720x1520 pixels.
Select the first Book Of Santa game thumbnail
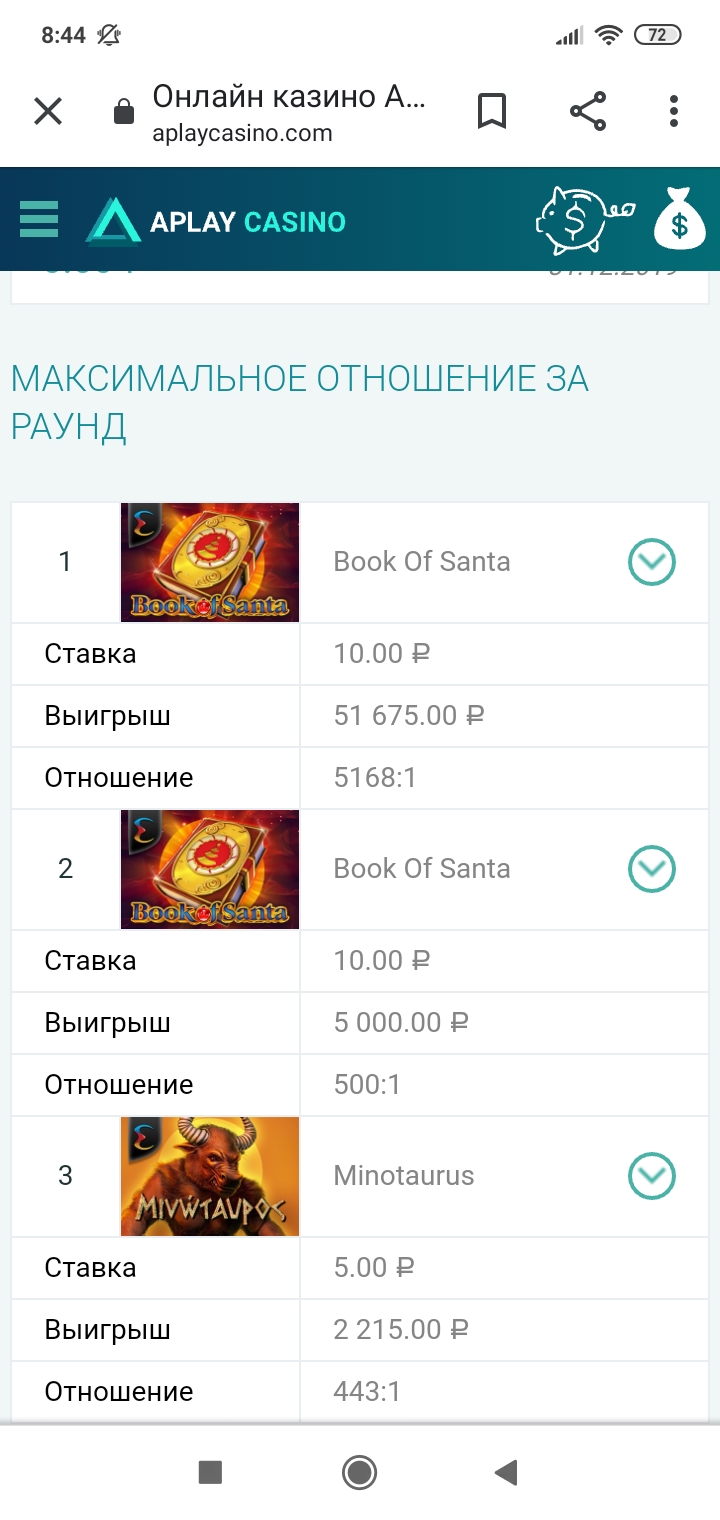coord(209,562)
